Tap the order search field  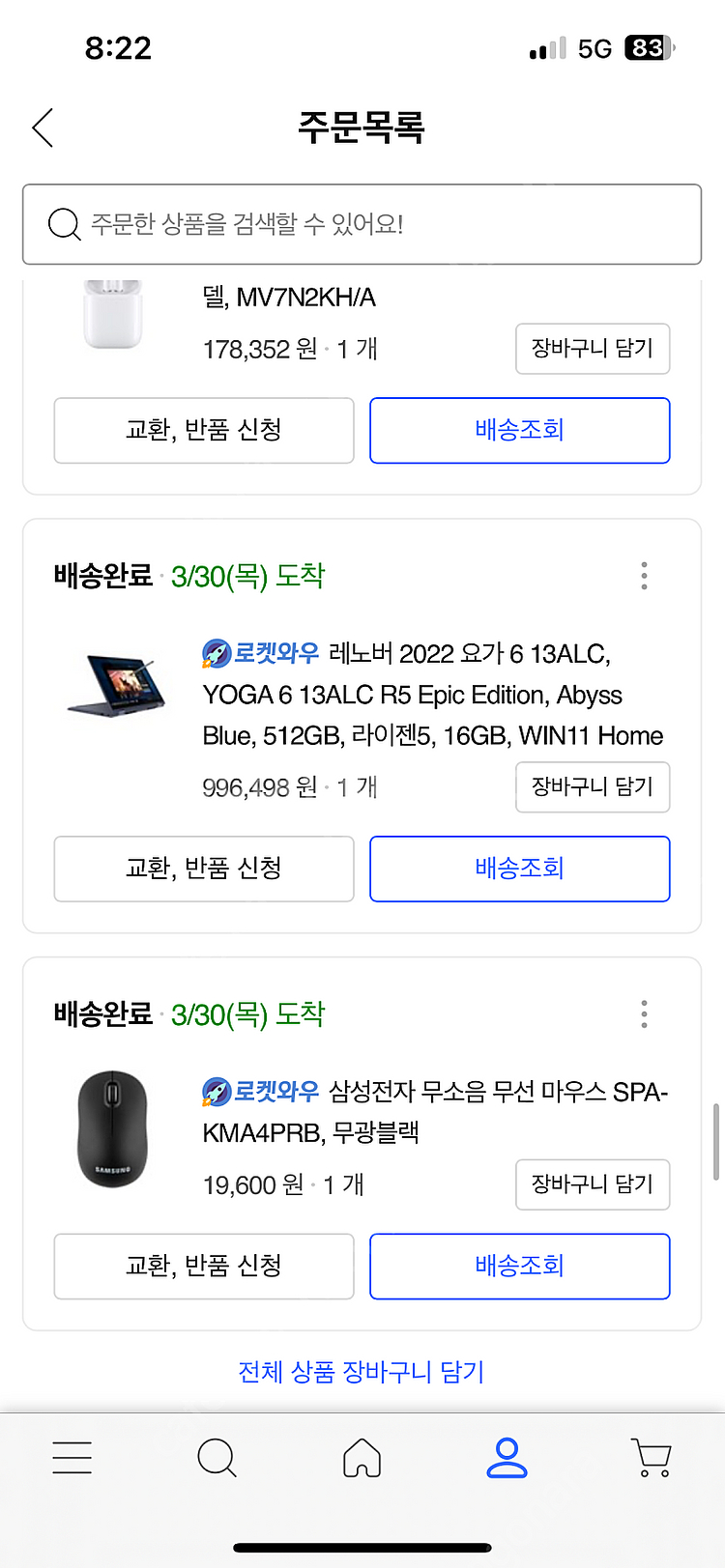point(362,224)
